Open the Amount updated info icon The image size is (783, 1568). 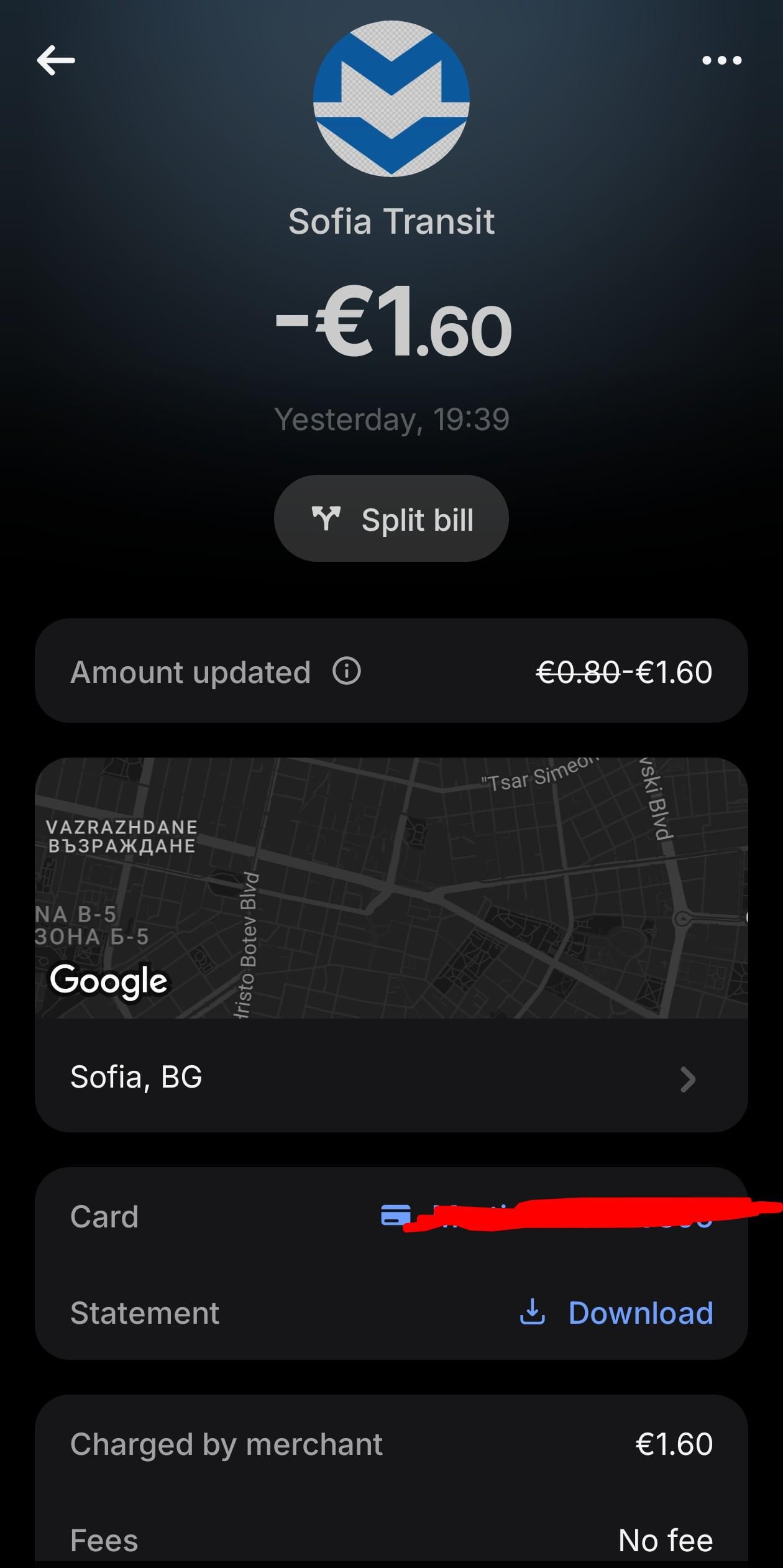coord(346,672)
